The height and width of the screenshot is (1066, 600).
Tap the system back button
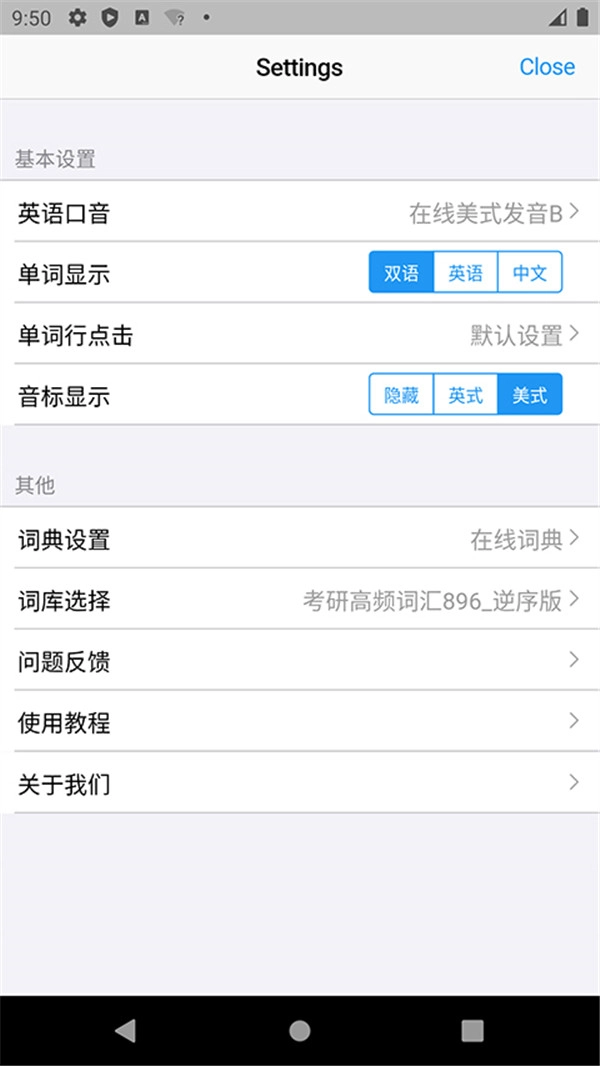126,1031
